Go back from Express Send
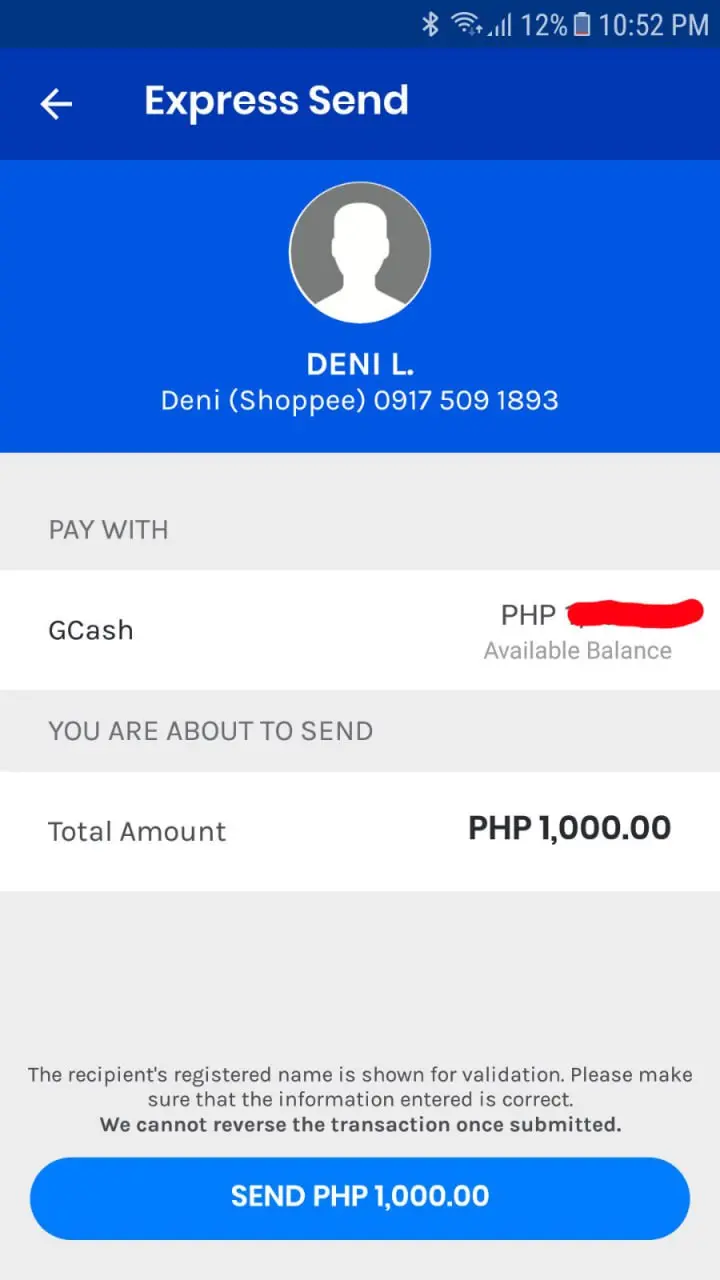Viewport: 720px width, 1280px height. tap(56, 104)
